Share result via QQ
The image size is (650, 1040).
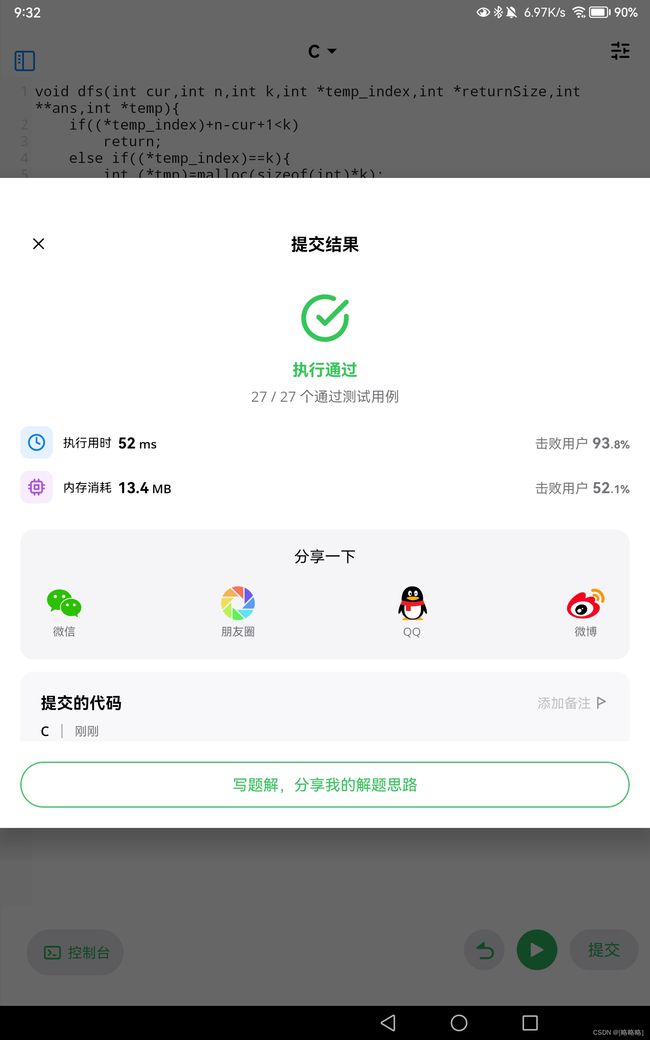click(x=412, y=612)
